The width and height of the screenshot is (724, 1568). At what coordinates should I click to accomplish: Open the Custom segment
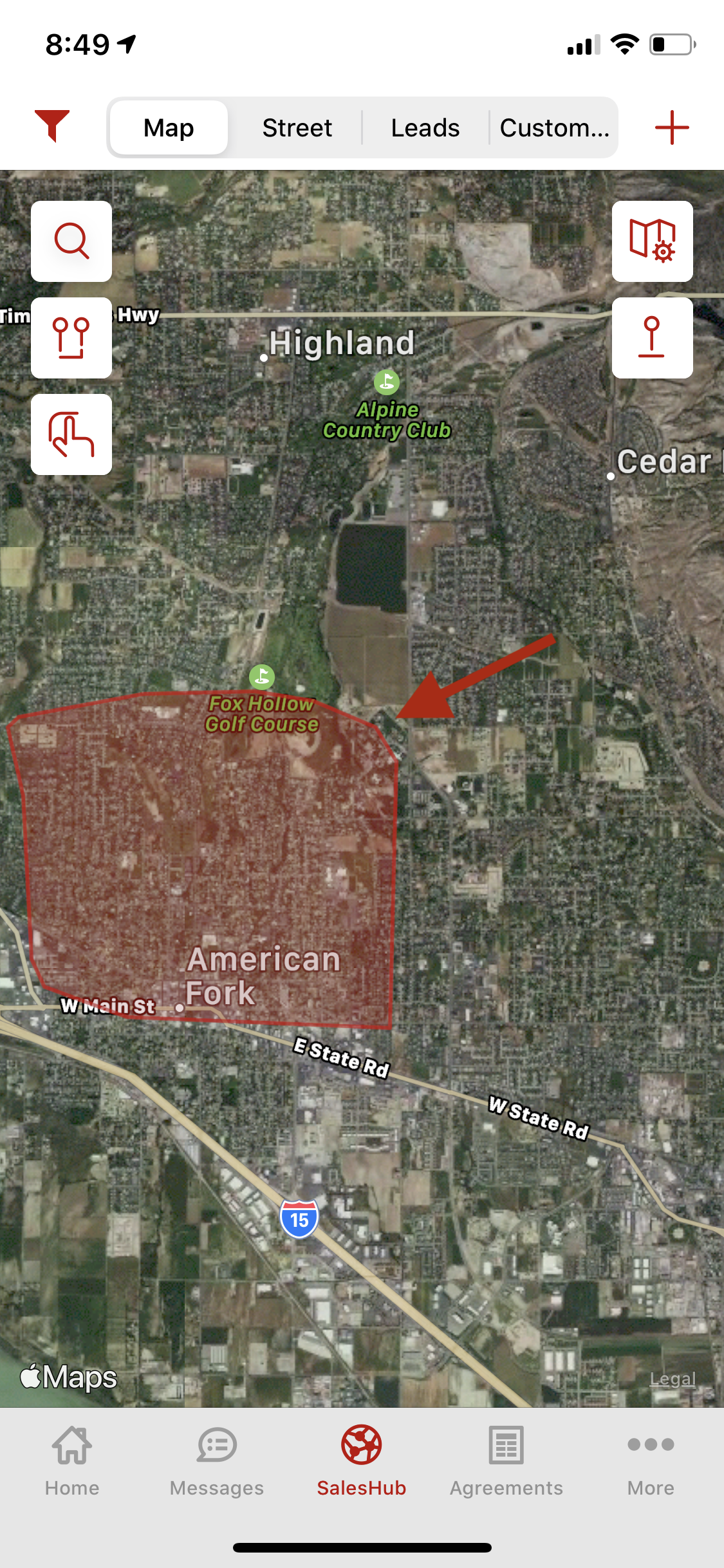554,127
